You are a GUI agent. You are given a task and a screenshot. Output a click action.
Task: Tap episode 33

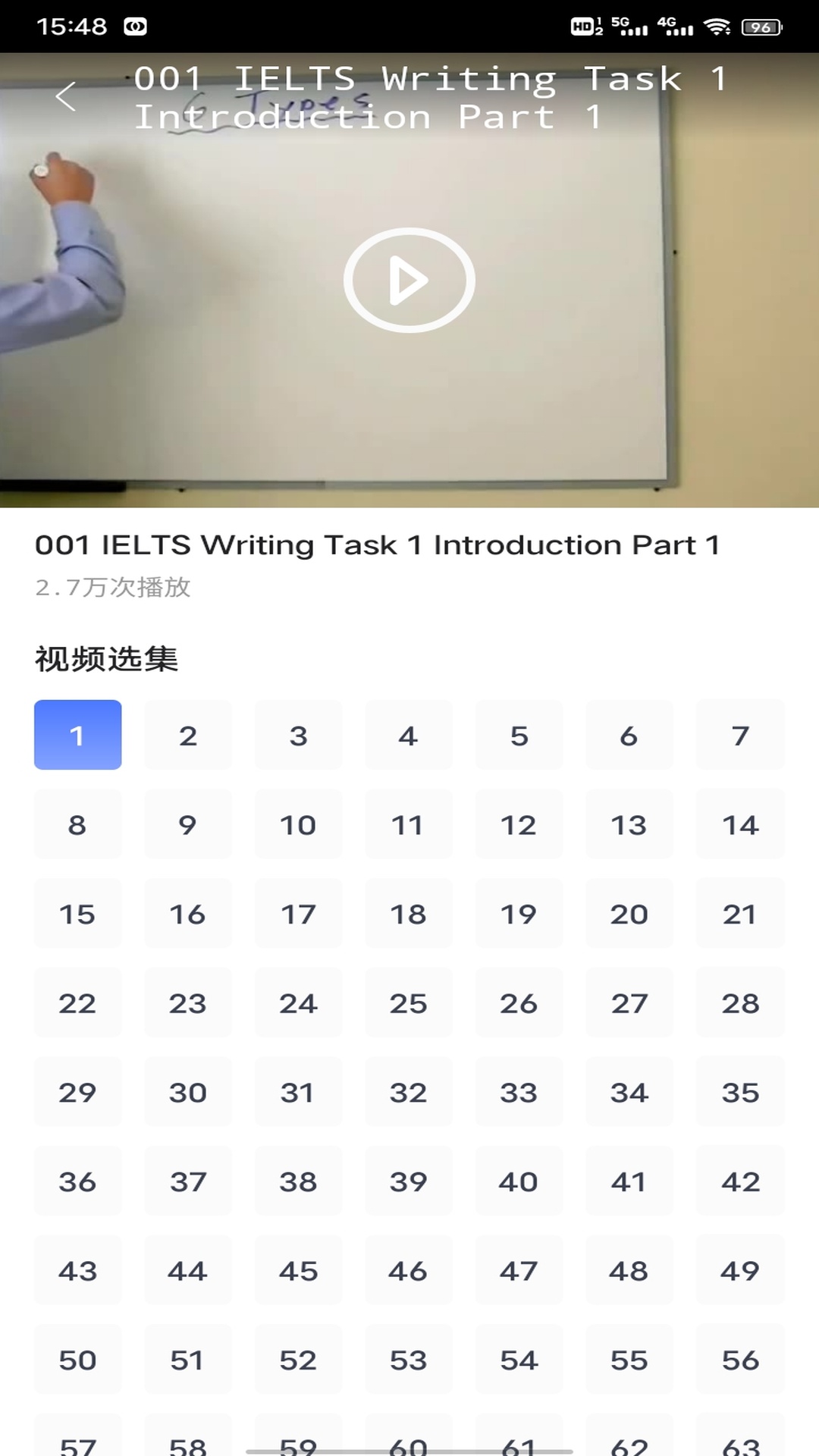click(x=519, y=1092)
